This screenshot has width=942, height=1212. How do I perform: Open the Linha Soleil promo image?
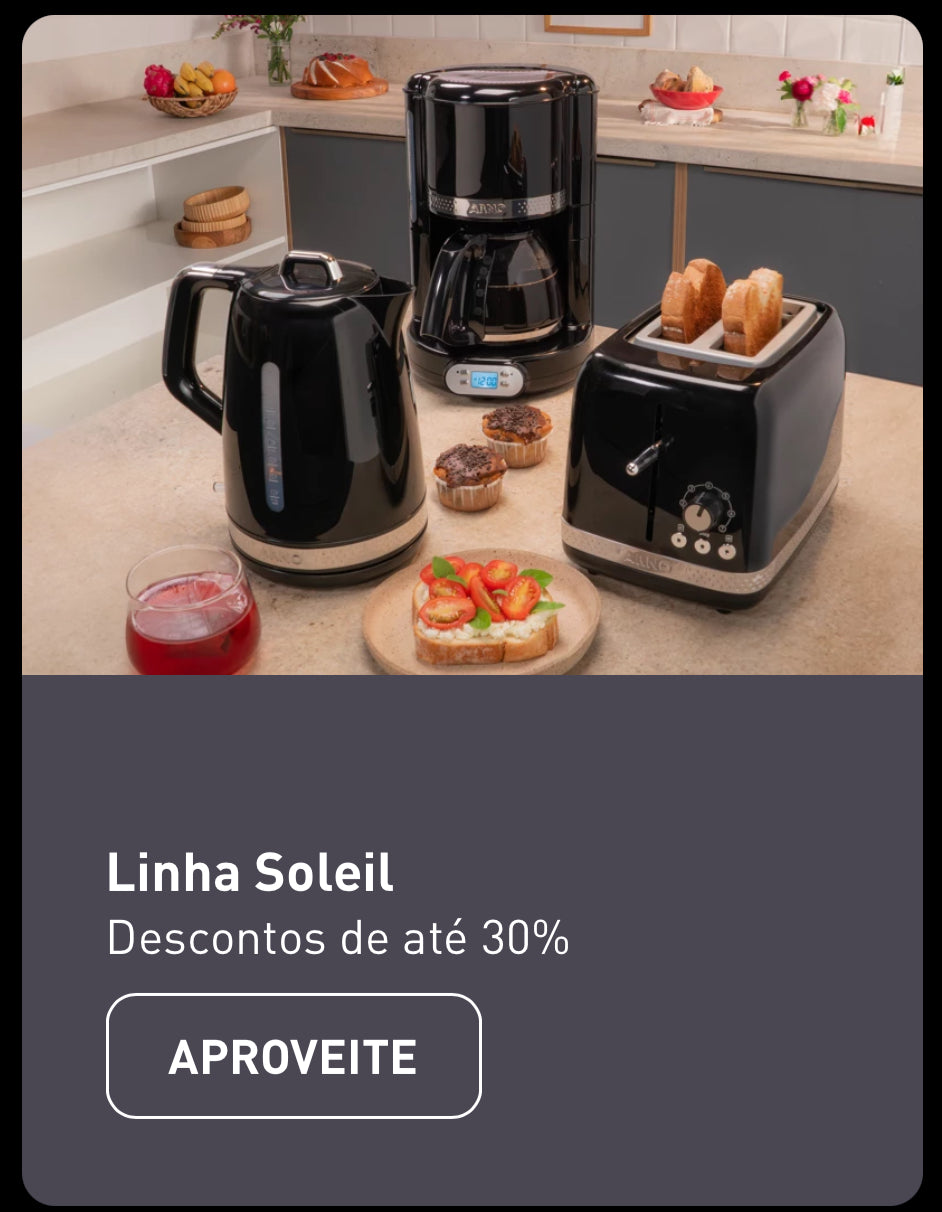tap(472, 345)
